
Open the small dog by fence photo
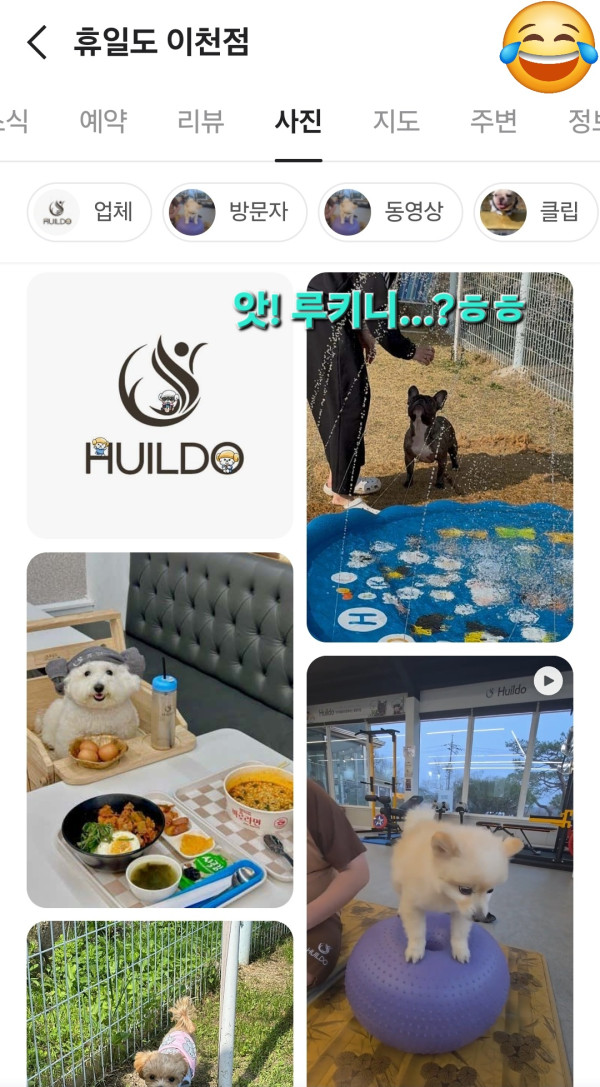tap(160, 1003)
